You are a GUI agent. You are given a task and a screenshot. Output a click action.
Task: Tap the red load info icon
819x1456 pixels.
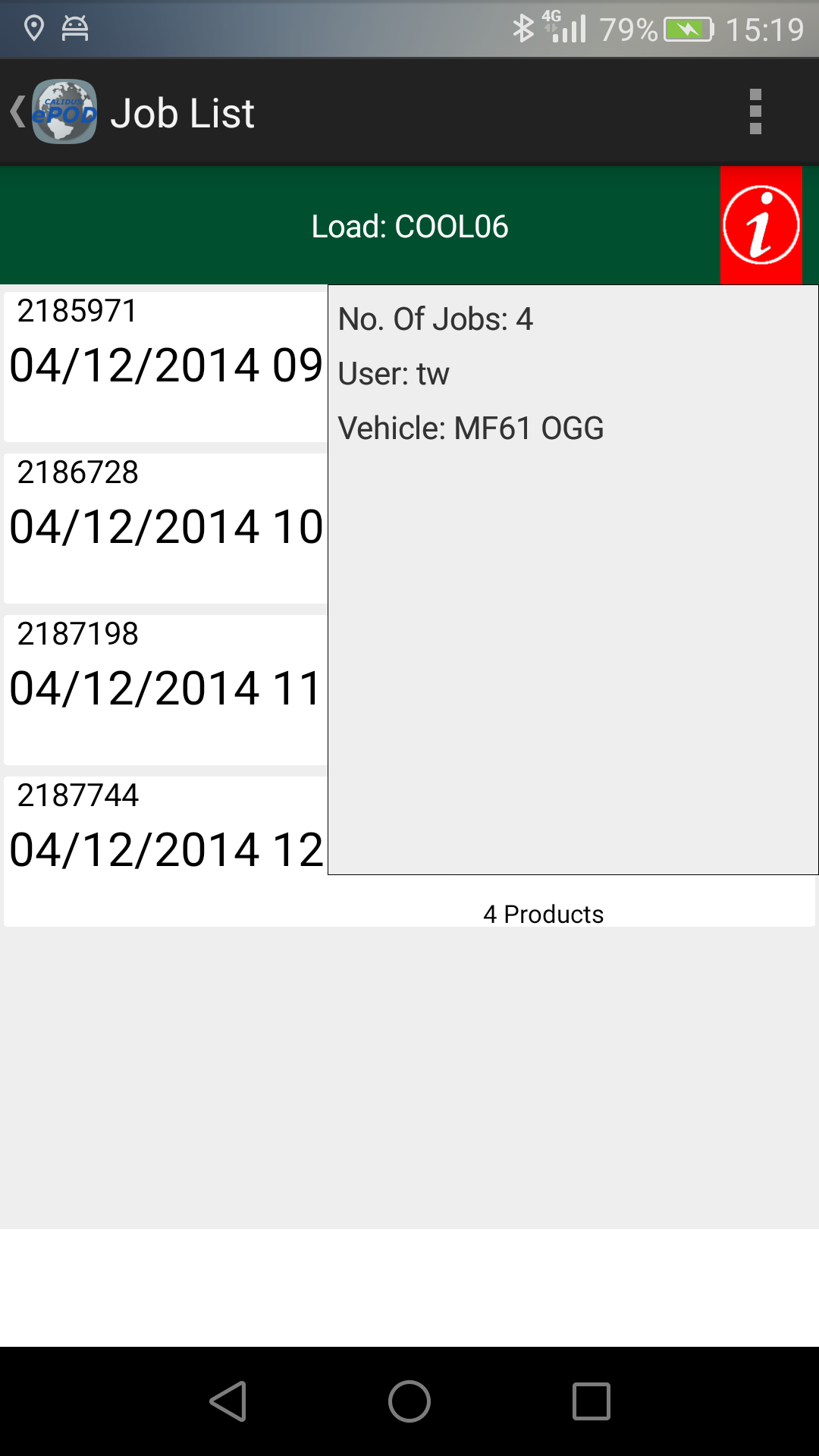coord(761,225)
